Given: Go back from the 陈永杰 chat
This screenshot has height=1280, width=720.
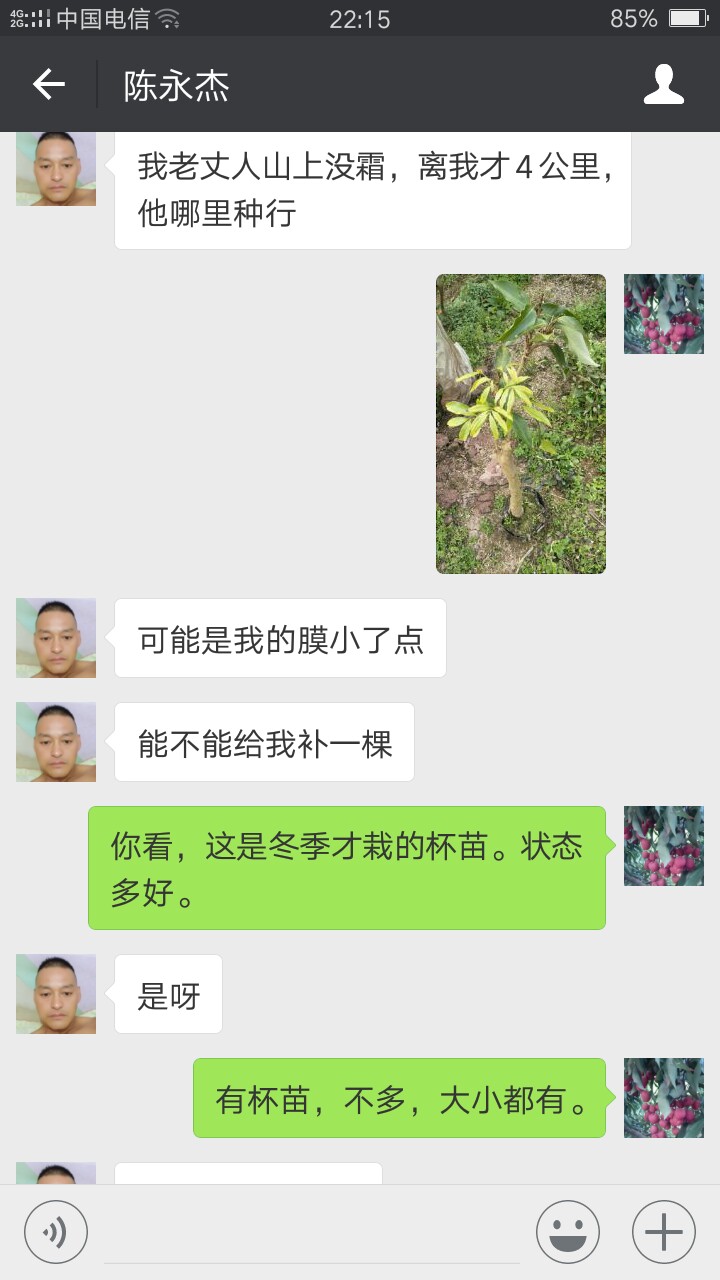Looking at the screenshot, I should (x=48, y=85).
